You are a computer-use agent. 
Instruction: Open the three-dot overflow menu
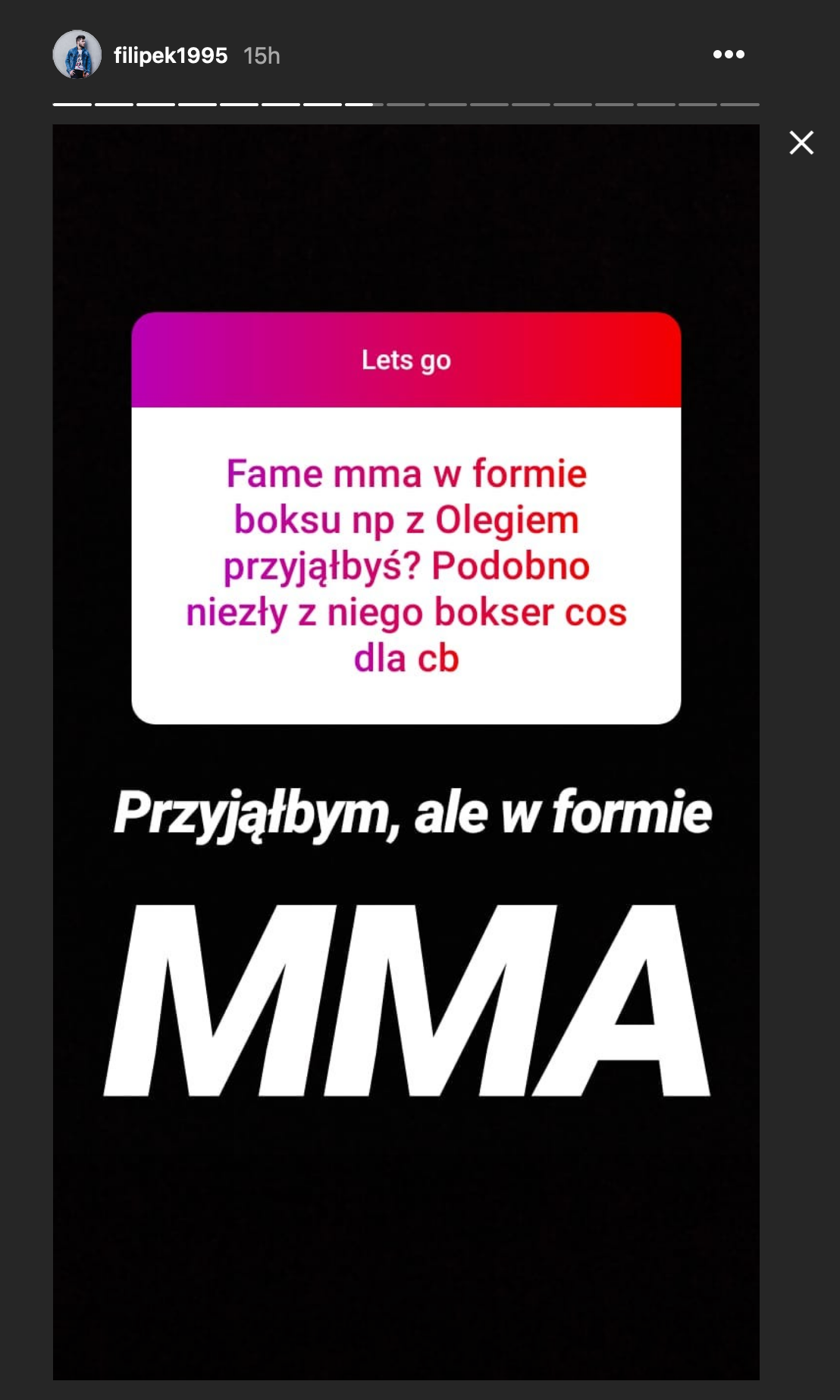pos(729,55)
